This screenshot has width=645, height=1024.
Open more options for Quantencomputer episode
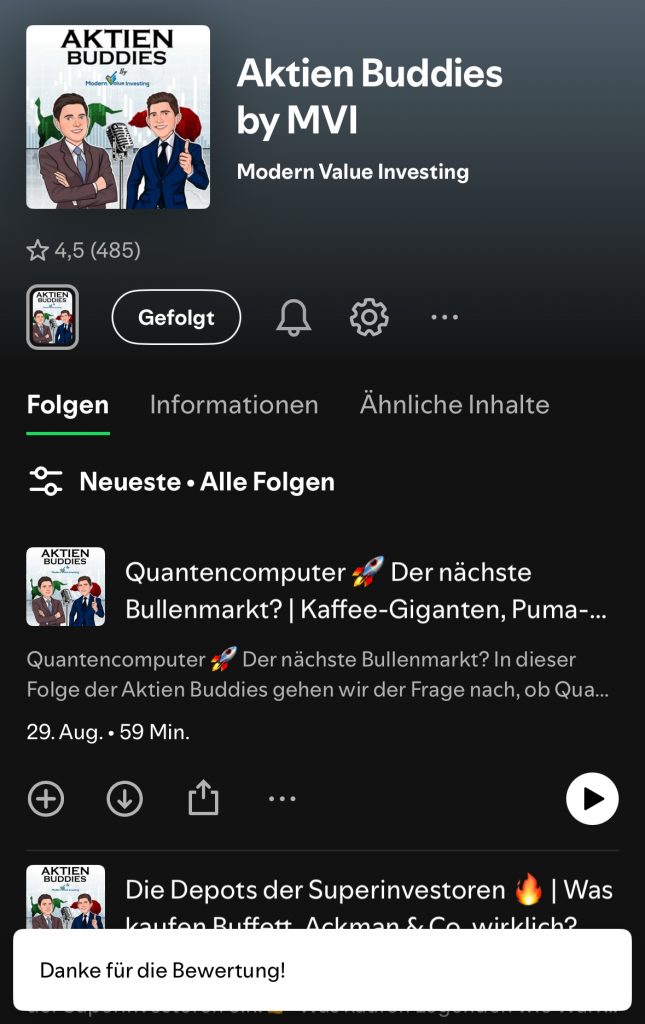pyautogui.click(x=282, y=798)
